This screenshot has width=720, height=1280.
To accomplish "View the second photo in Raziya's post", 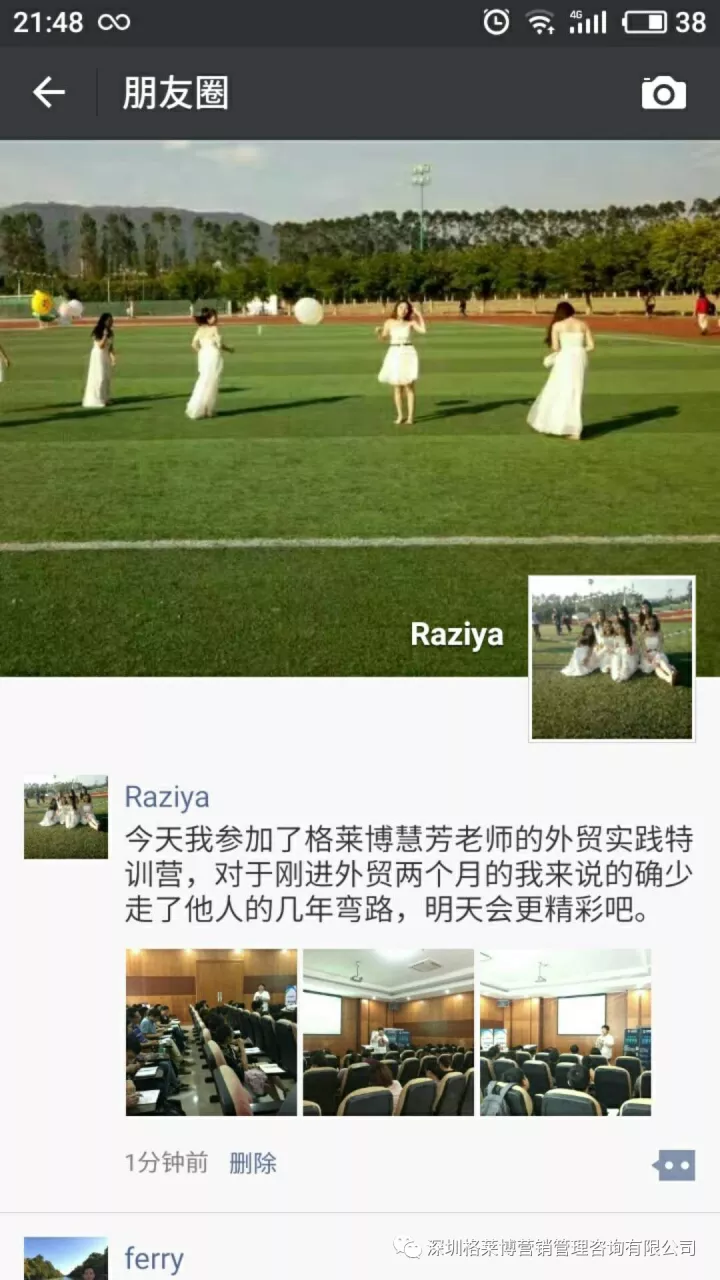I will click(388, 1032).
